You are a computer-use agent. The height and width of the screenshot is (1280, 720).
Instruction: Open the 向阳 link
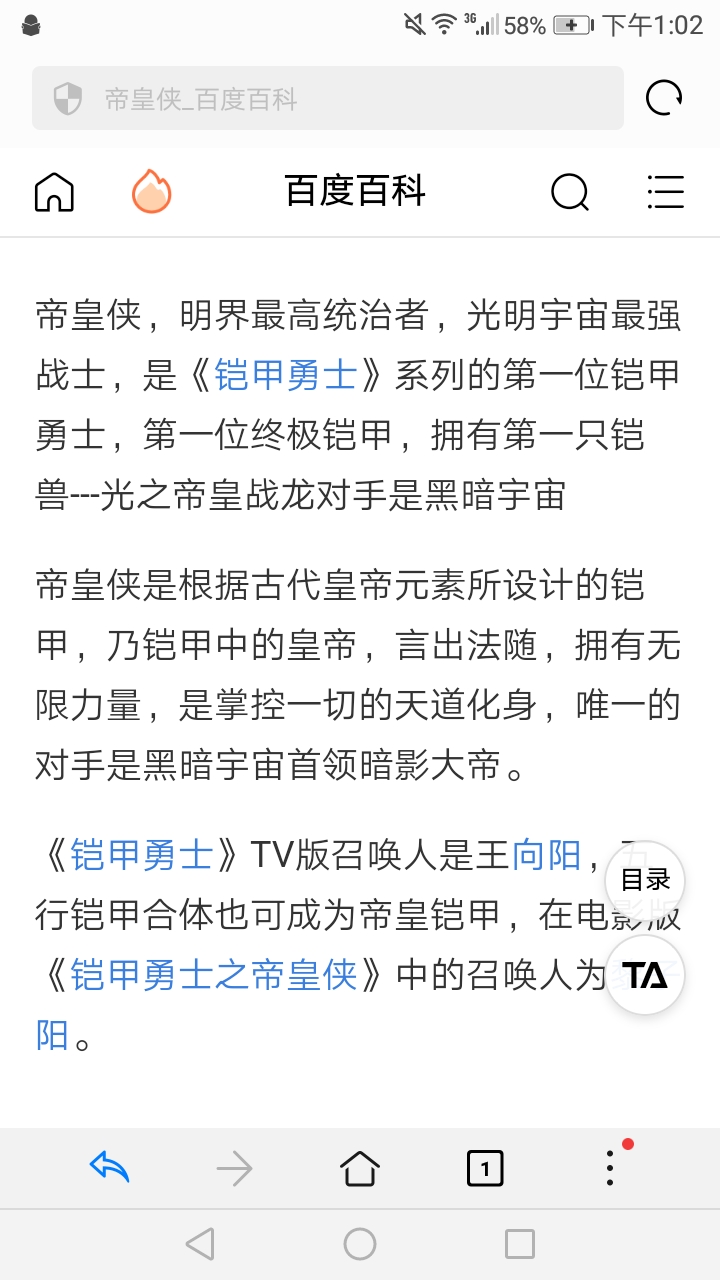coord(547,856)
